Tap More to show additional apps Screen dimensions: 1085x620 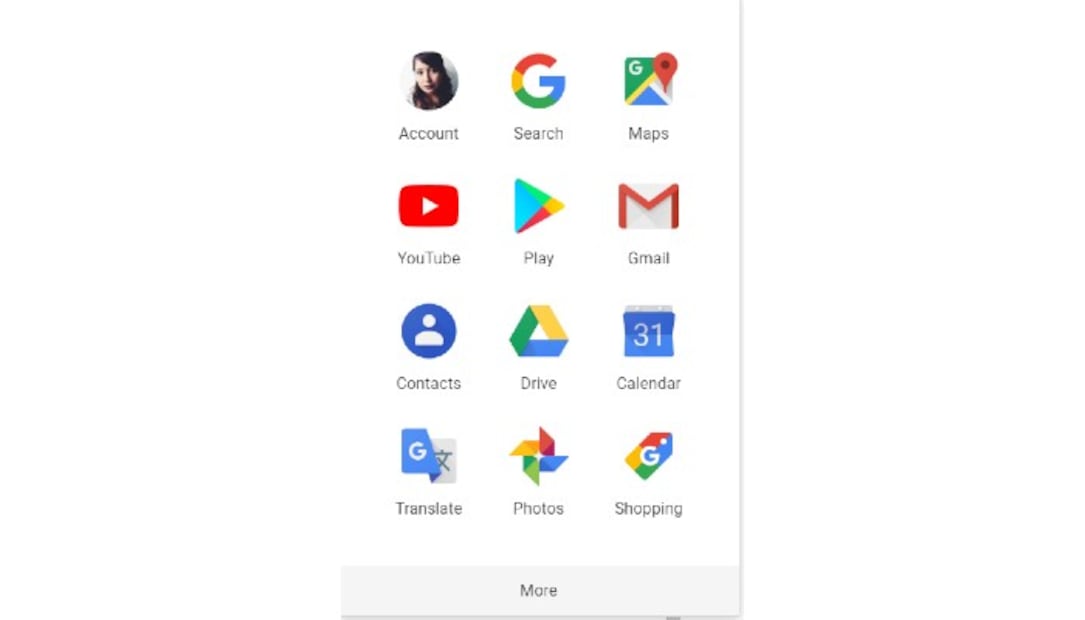[x=539, y=591]
